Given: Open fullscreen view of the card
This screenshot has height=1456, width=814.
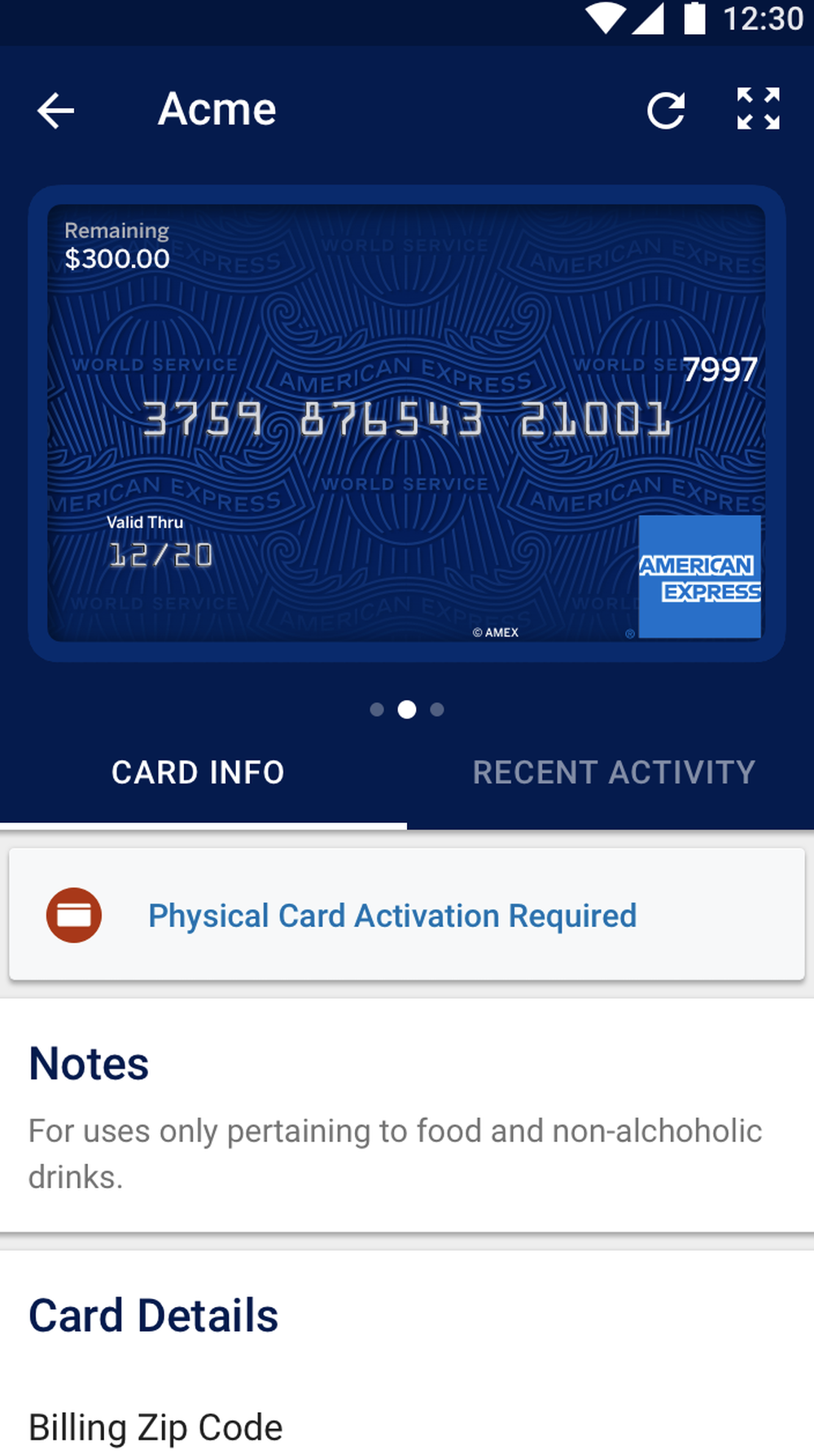Looking at the screenshot, I should (x=757, y=110).
